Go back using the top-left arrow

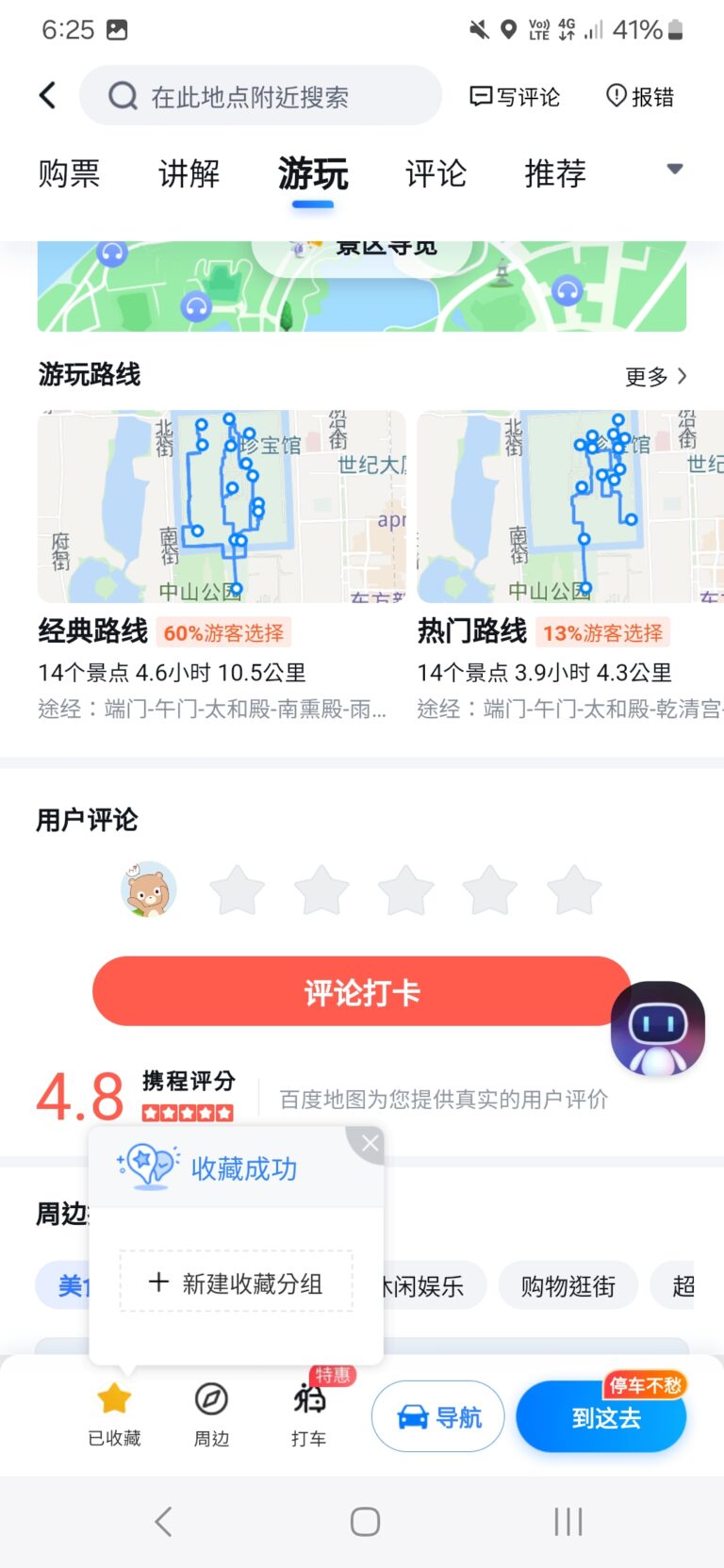[x=48, y=95]
